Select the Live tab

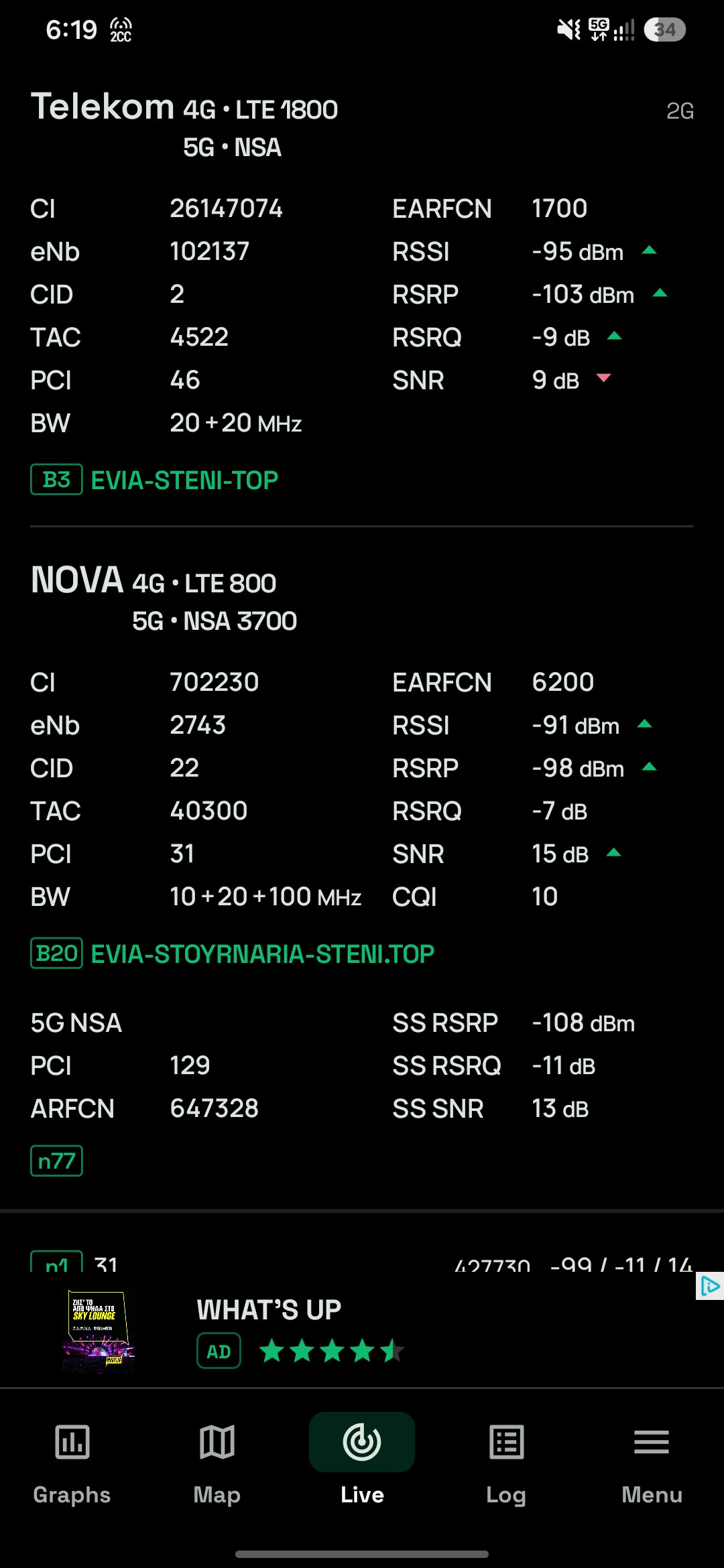[362, 1464]
